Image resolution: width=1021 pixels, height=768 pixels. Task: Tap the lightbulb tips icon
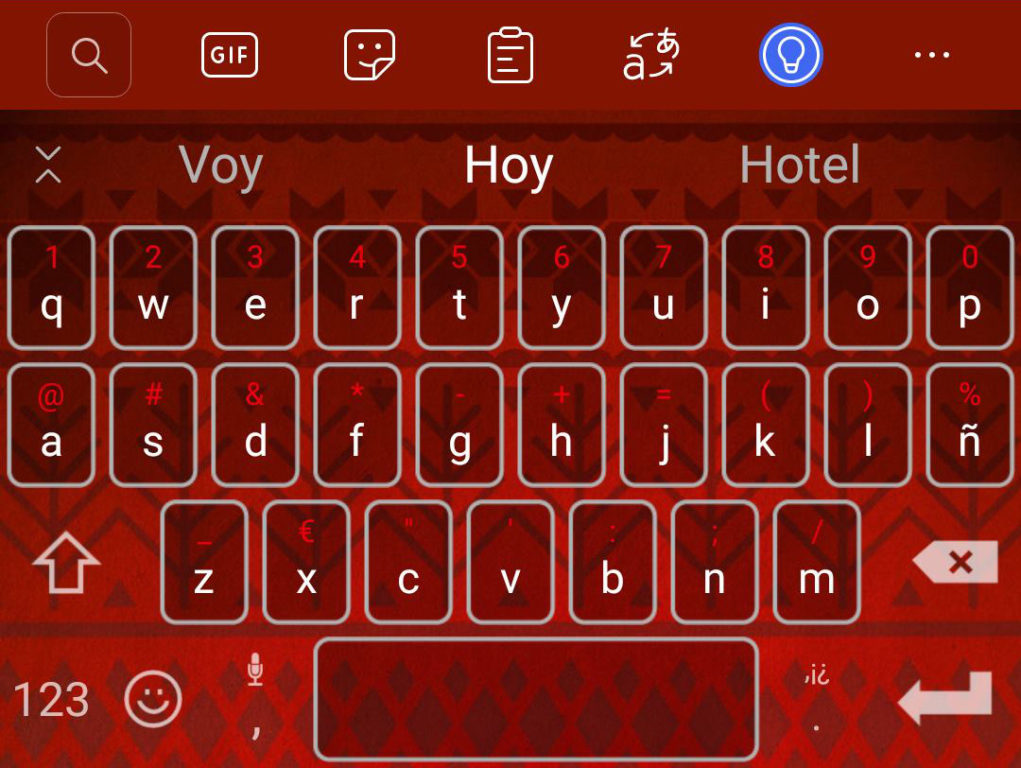[790, 55]
